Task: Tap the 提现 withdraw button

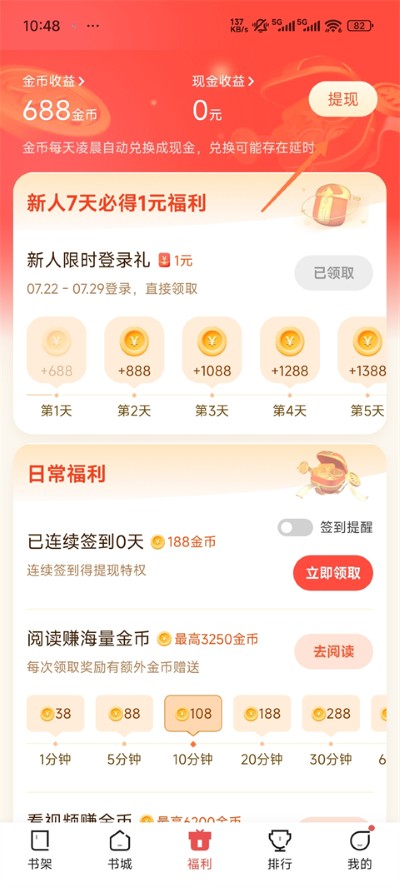Action: point(343,99)
